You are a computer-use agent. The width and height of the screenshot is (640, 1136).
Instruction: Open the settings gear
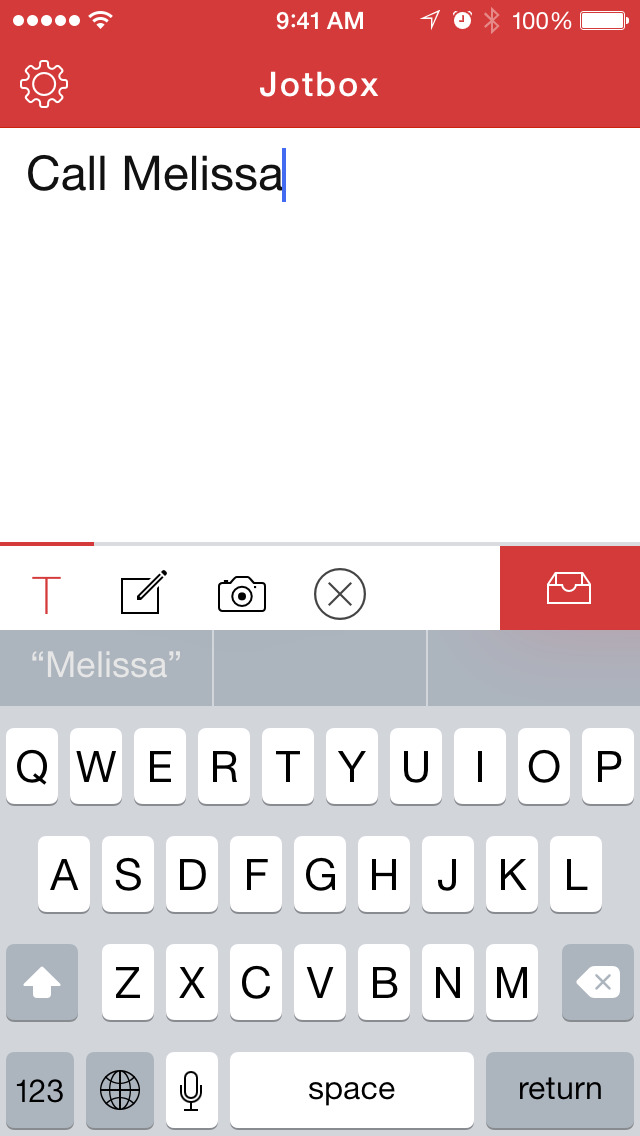point(43,85)
